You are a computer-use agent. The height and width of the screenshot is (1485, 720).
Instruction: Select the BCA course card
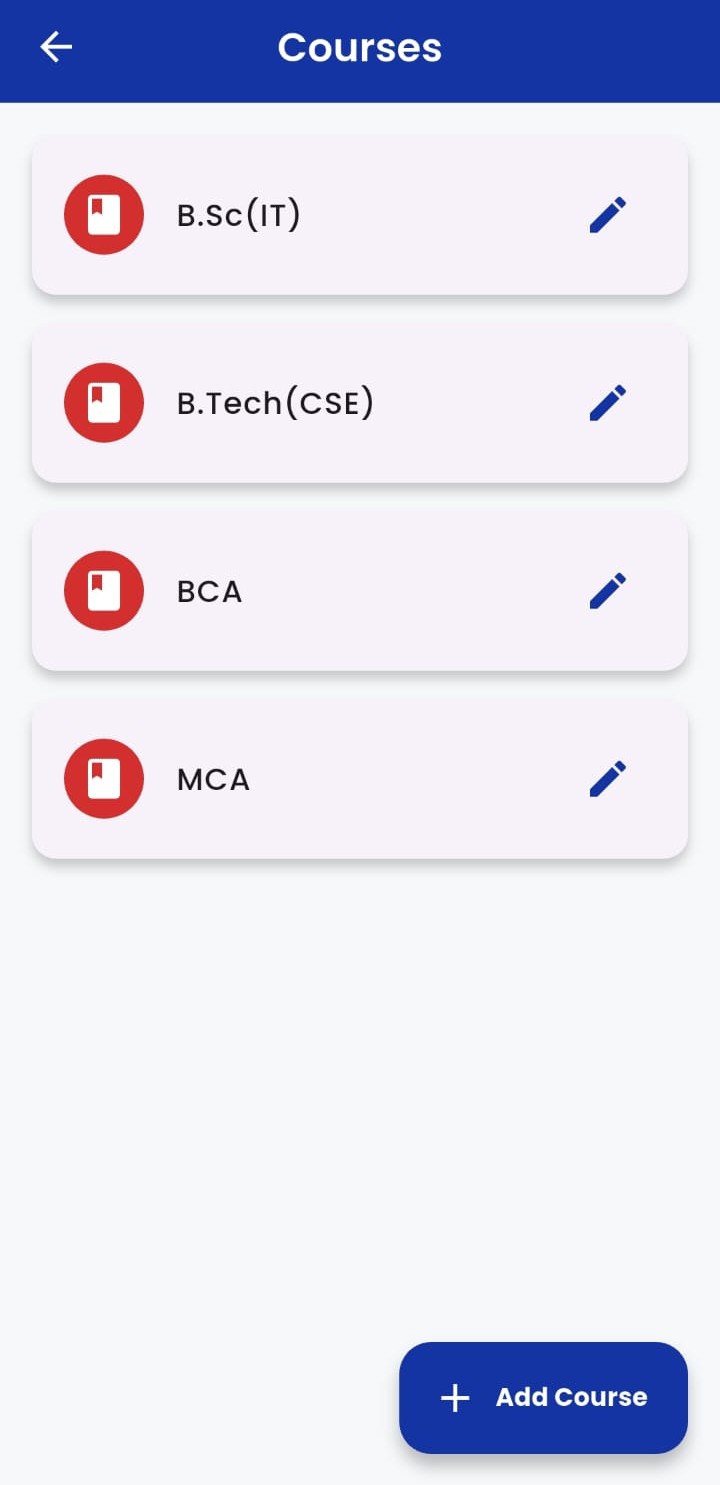(300, 591)
